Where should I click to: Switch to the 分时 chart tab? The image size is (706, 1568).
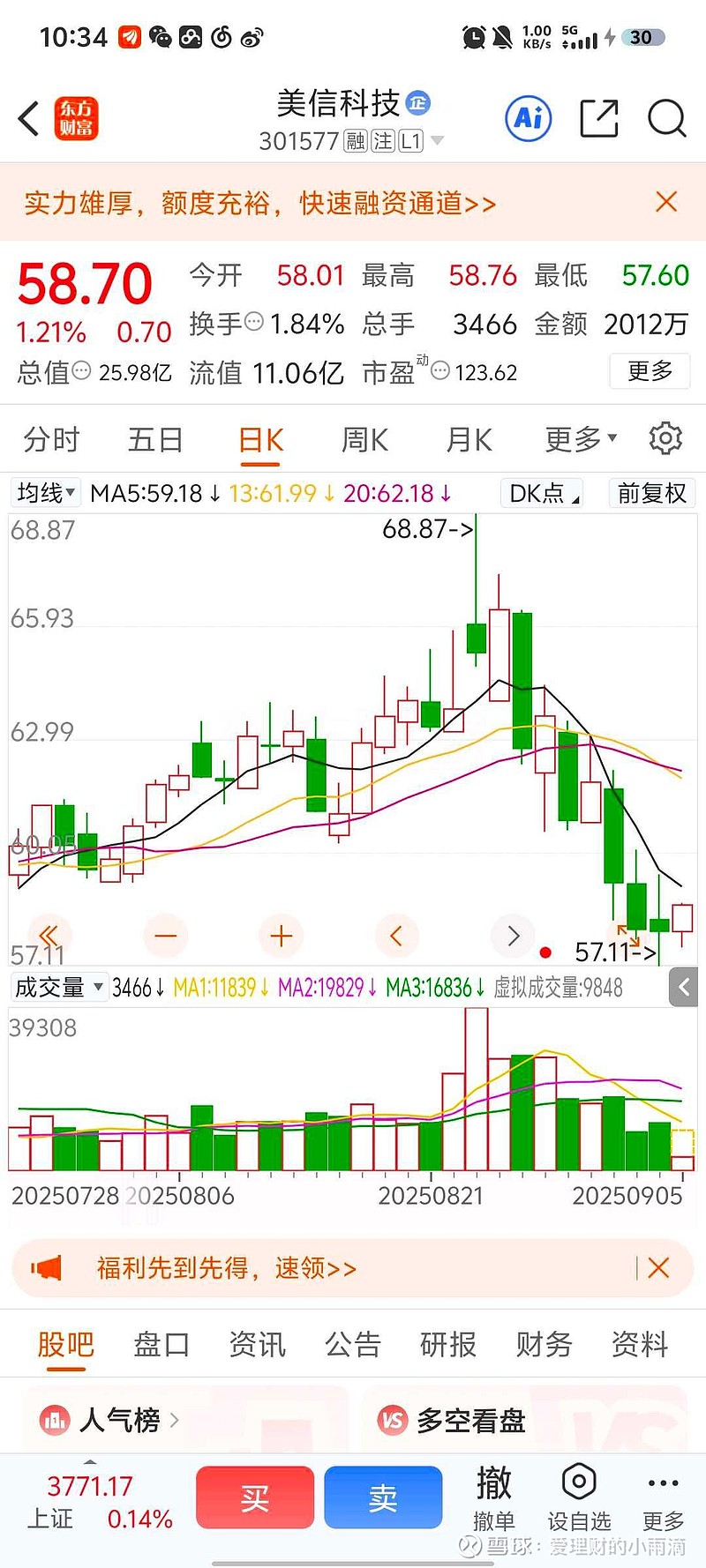51,439
